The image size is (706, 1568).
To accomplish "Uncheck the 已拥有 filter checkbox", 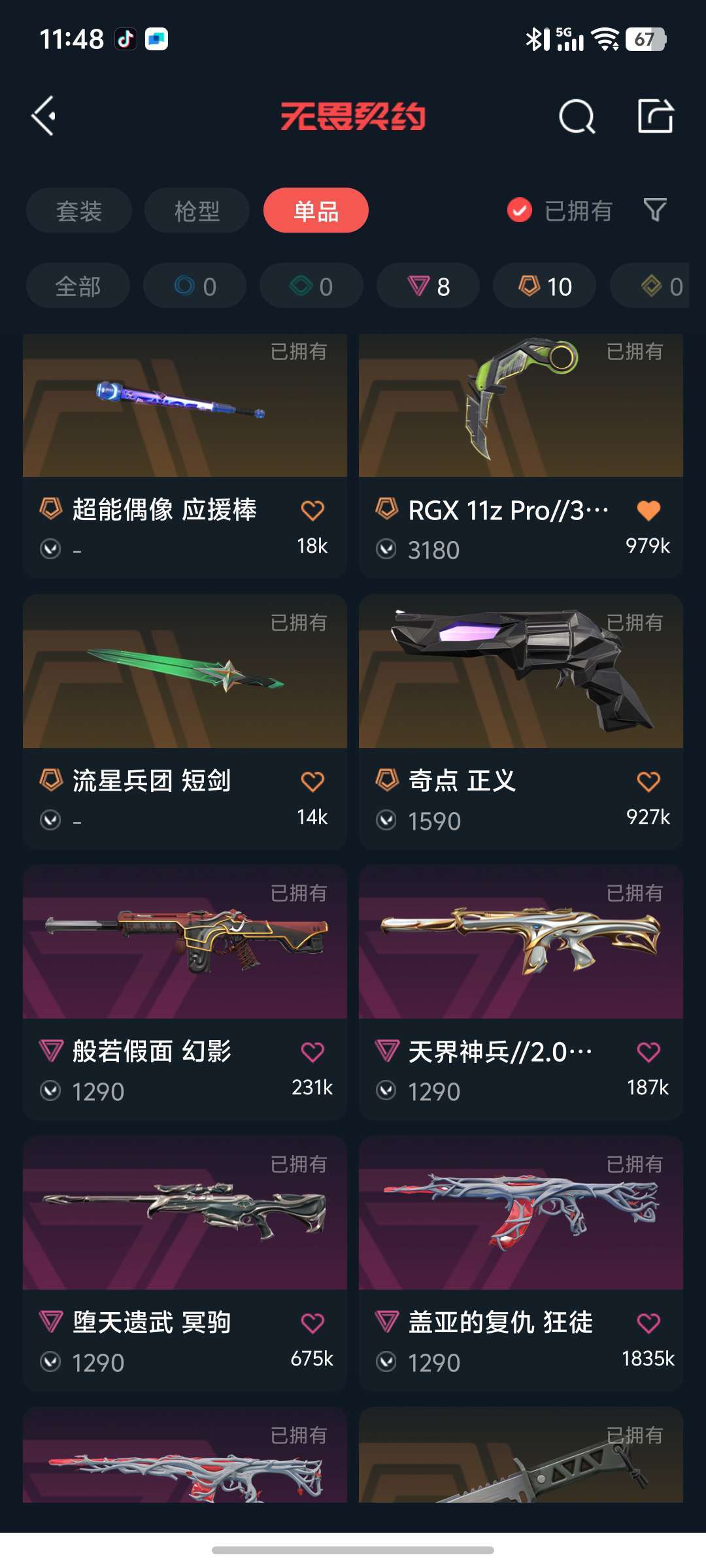I will (x=520, y=210).
